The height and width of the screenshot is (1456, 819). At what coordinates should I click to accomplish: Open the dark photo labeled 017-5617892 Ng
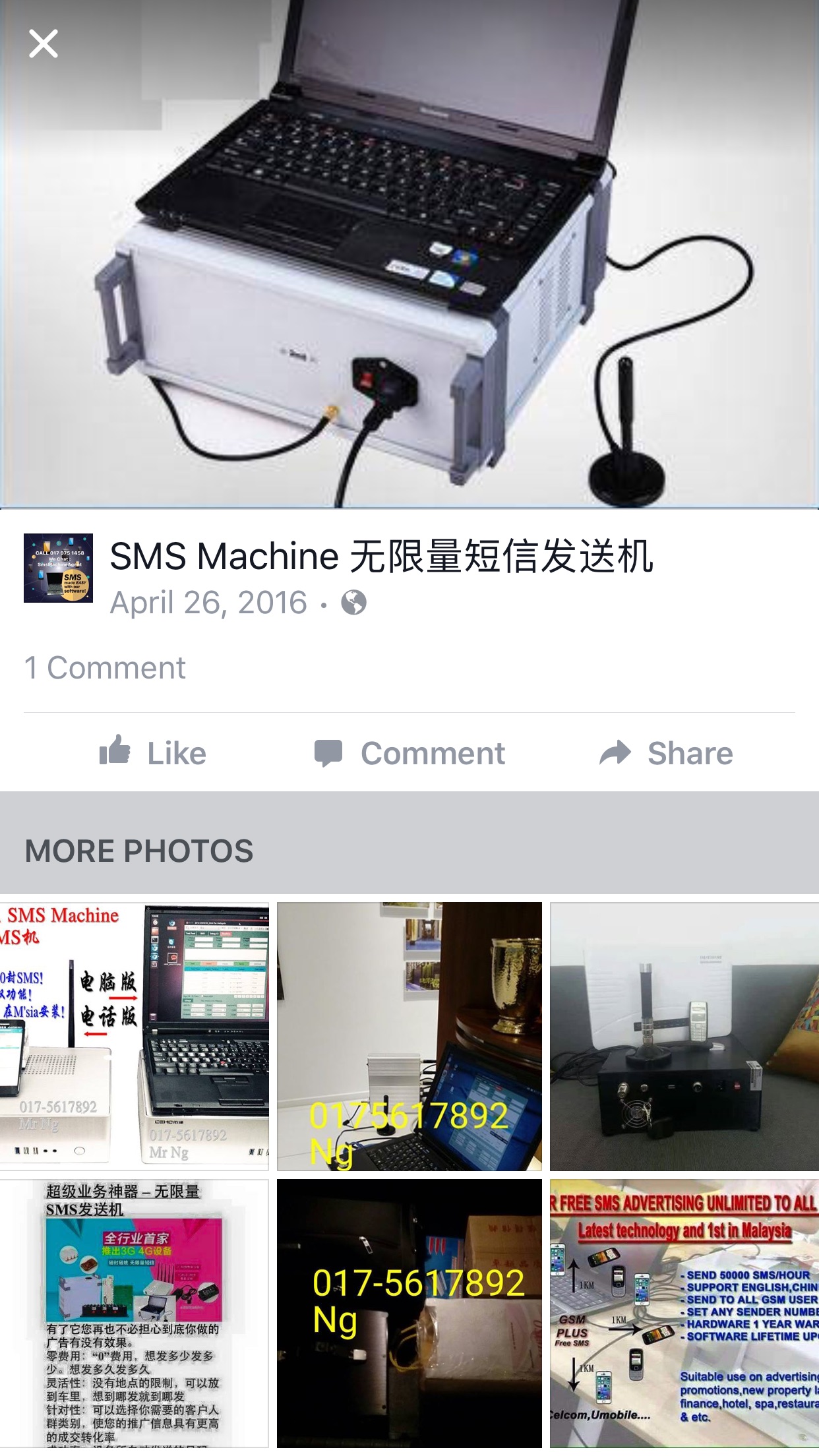click(x=409, y=1314)
